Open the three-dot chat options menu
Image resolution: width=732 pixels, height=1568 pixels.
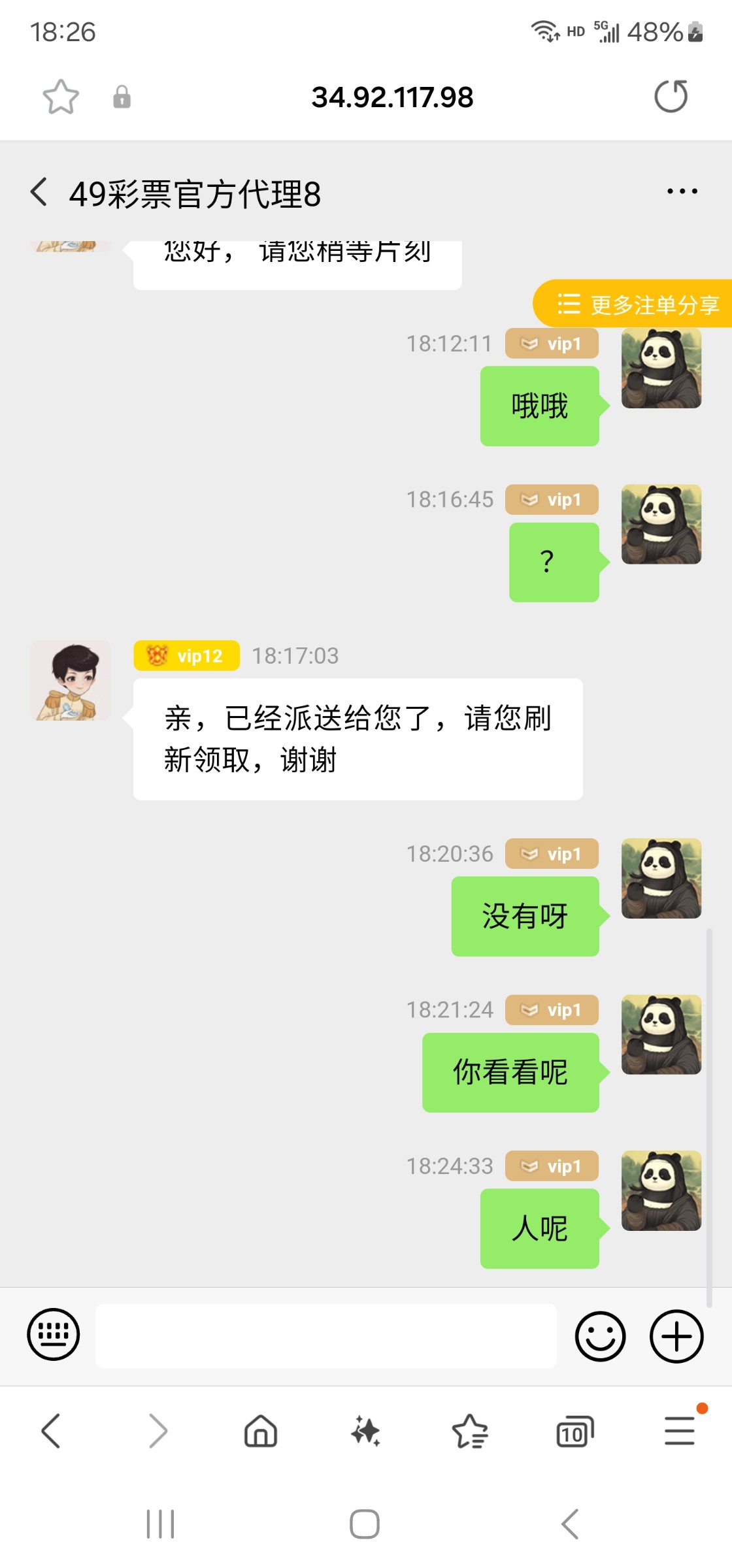682,191
